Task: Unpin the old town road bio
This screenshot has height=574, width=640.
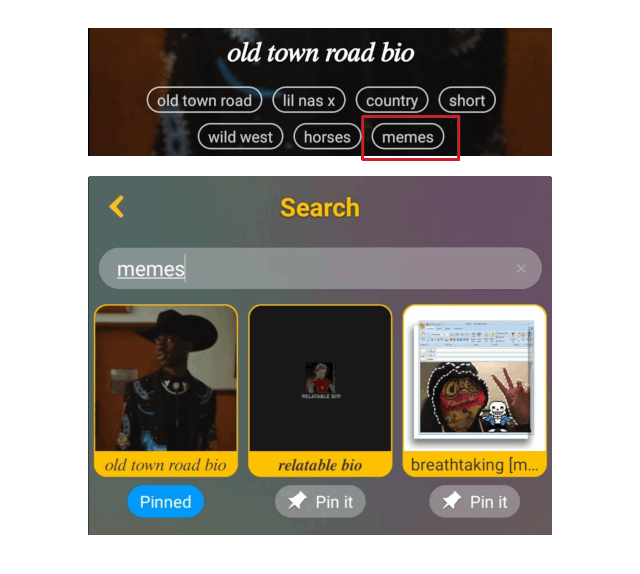Action: pos(166,502)
